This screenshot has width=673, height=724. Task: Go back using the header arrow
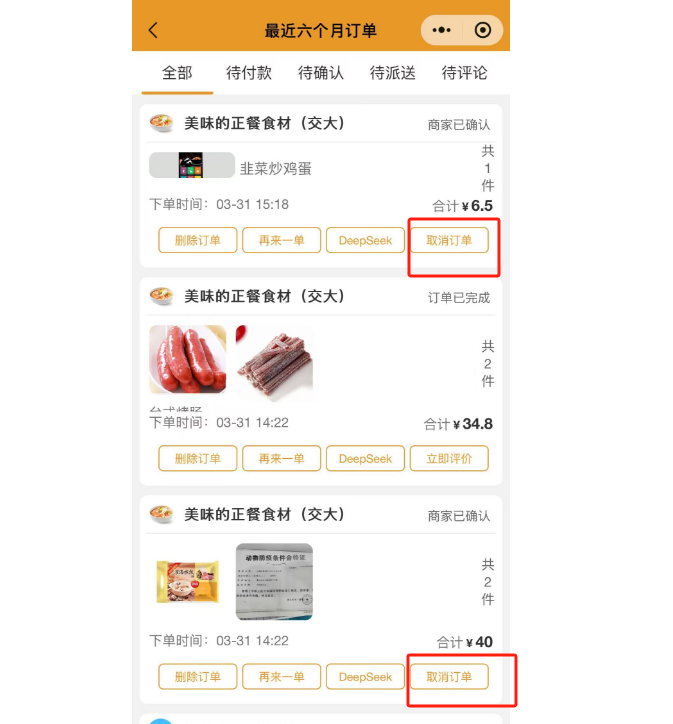coord(153,30)
